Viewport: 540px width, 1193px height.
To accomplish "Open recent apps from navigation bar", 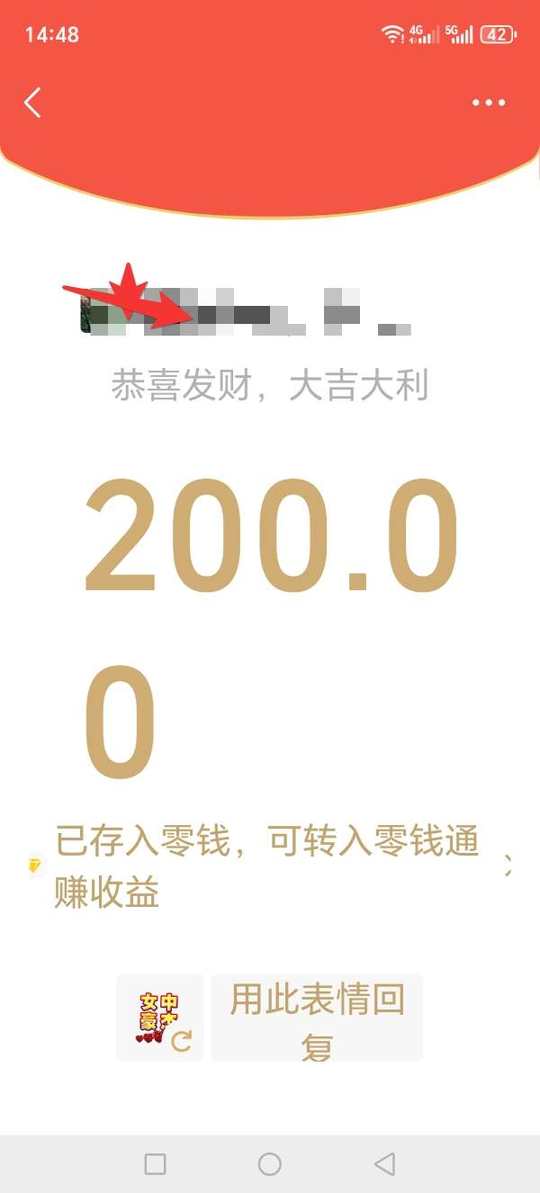I will pyautogui.click(x=155, y=1163).
